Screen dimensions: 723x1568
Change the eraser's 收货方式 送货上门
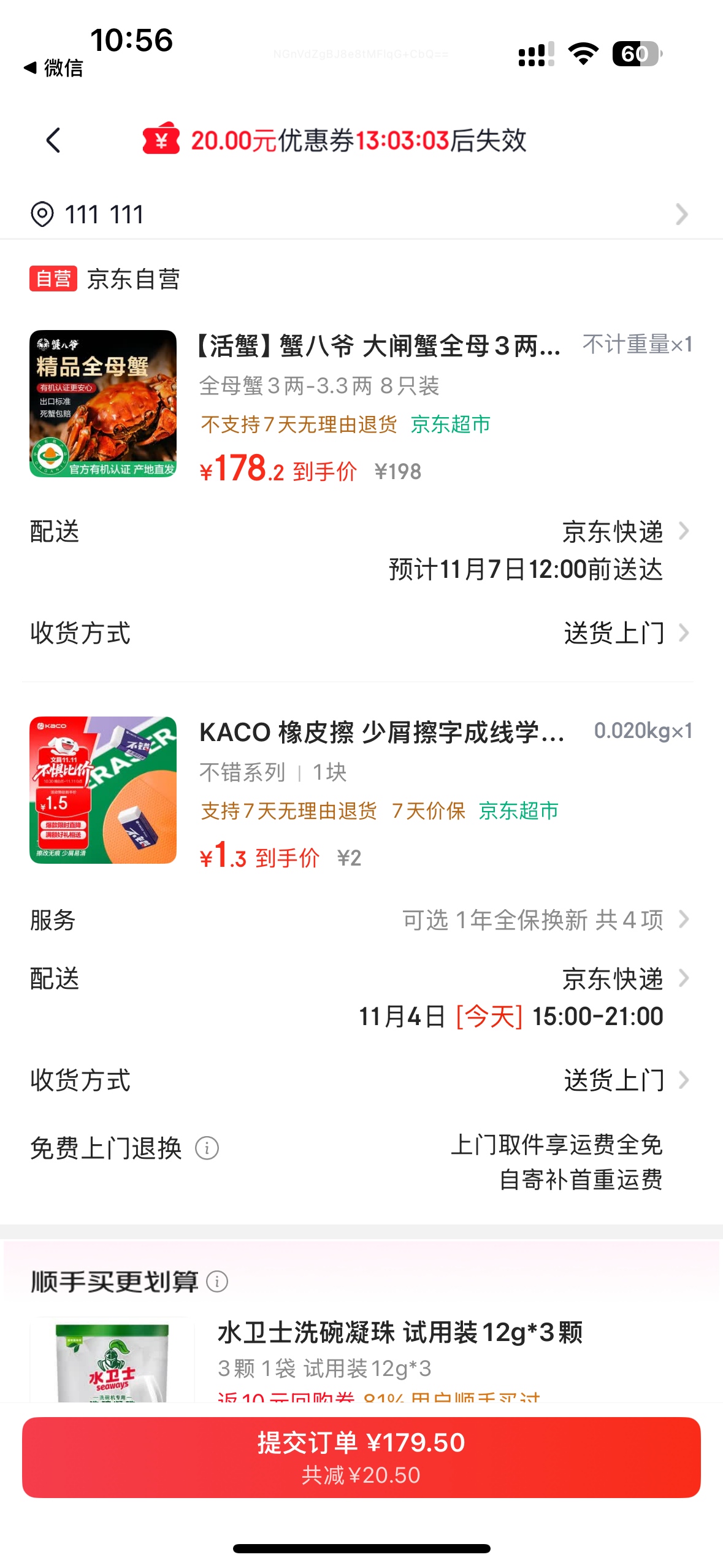[361, 1080]
